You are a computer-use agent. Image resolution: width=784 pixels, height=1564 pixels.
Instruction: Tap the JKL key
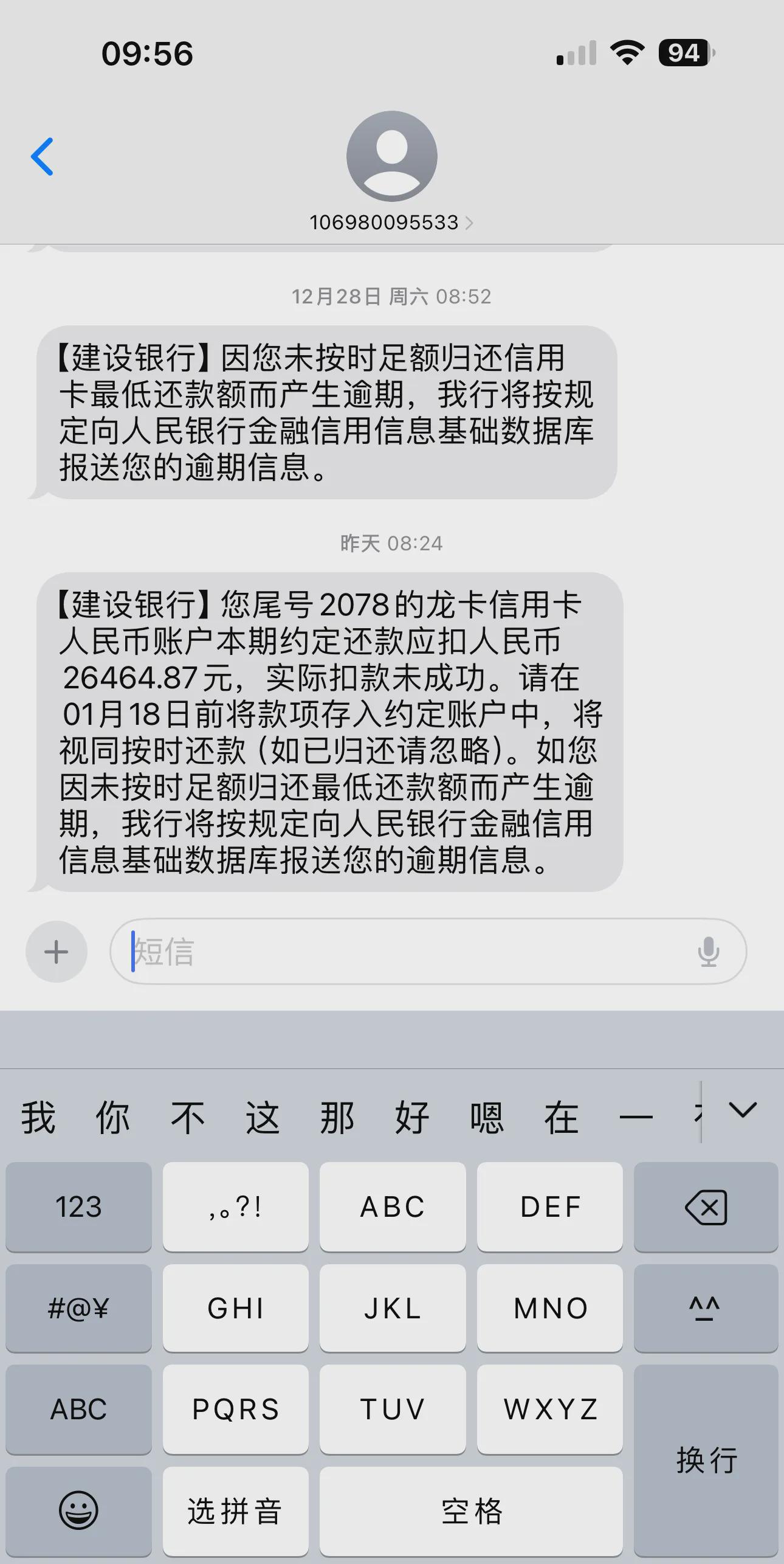(393, 1308)
